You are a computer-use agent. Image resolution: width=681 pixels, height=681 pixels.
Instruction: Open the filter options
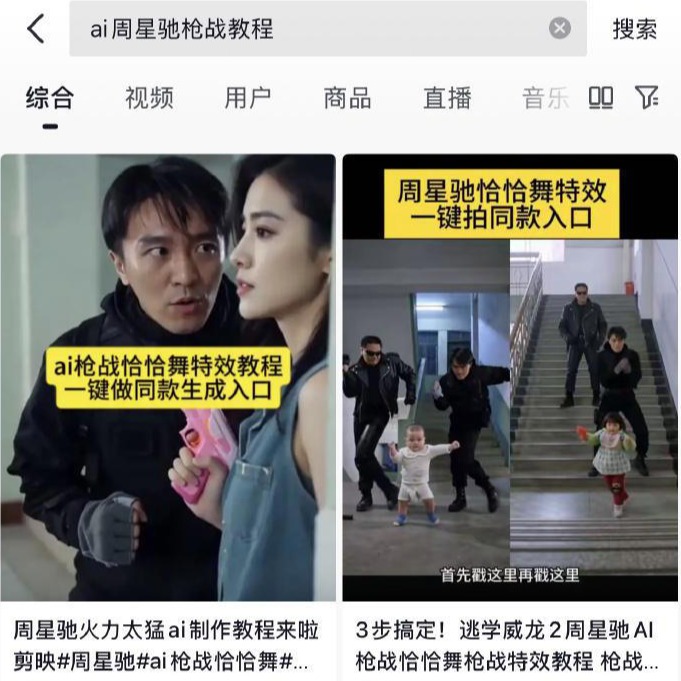647,97
